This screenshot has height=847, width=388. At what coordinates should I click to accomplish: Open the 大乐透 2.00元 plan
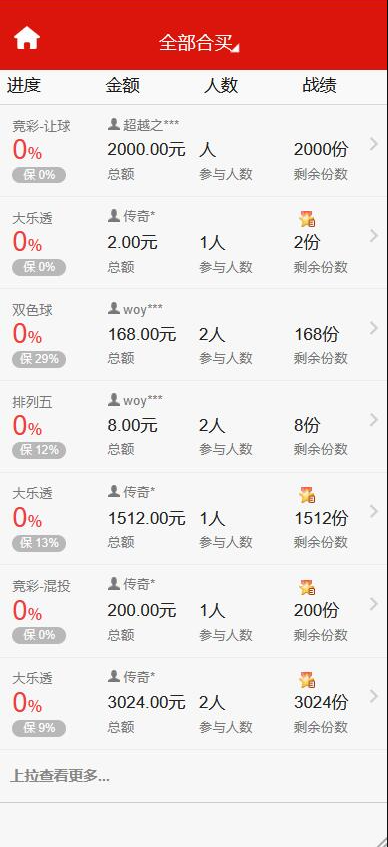click(194, 243)
